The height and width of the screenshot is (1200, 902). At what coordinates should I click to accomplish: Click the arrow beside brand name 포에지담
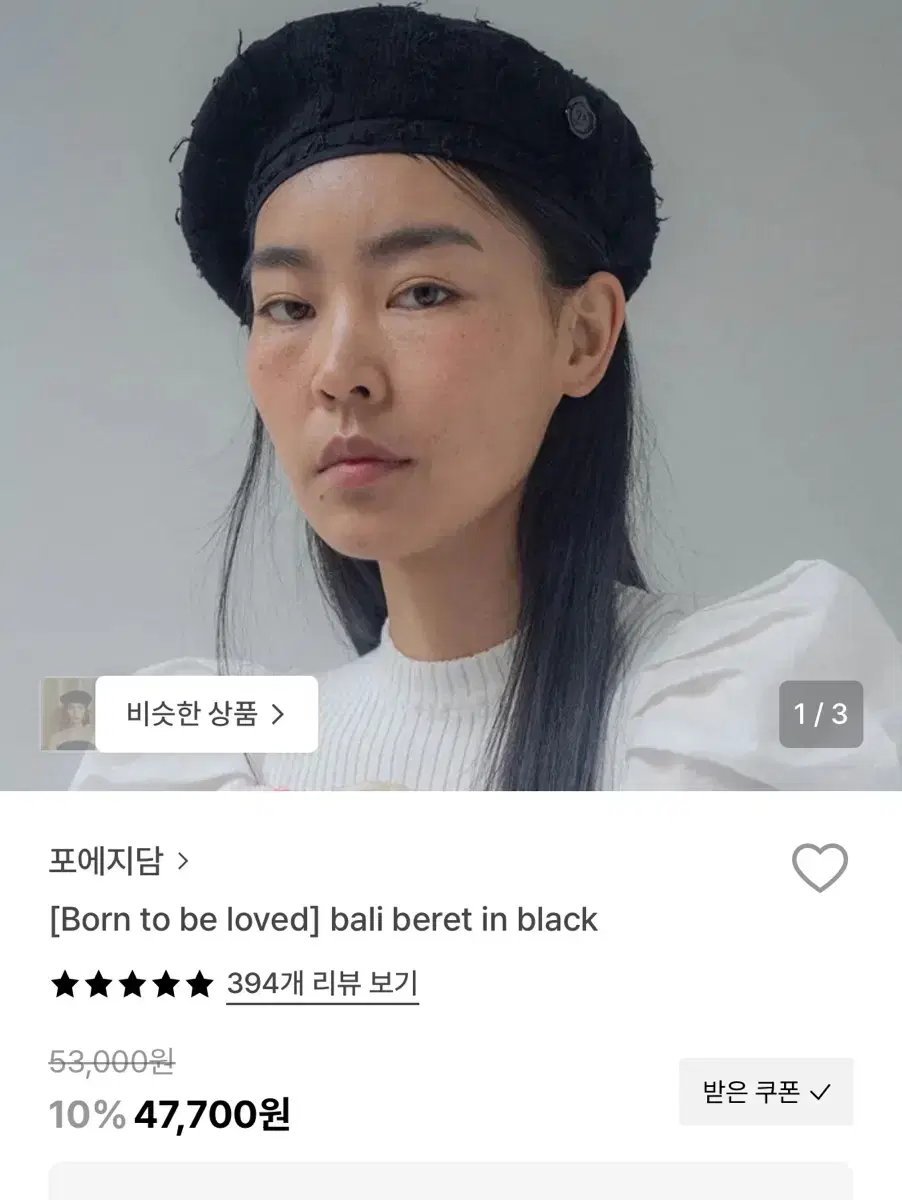pos(183,858)
